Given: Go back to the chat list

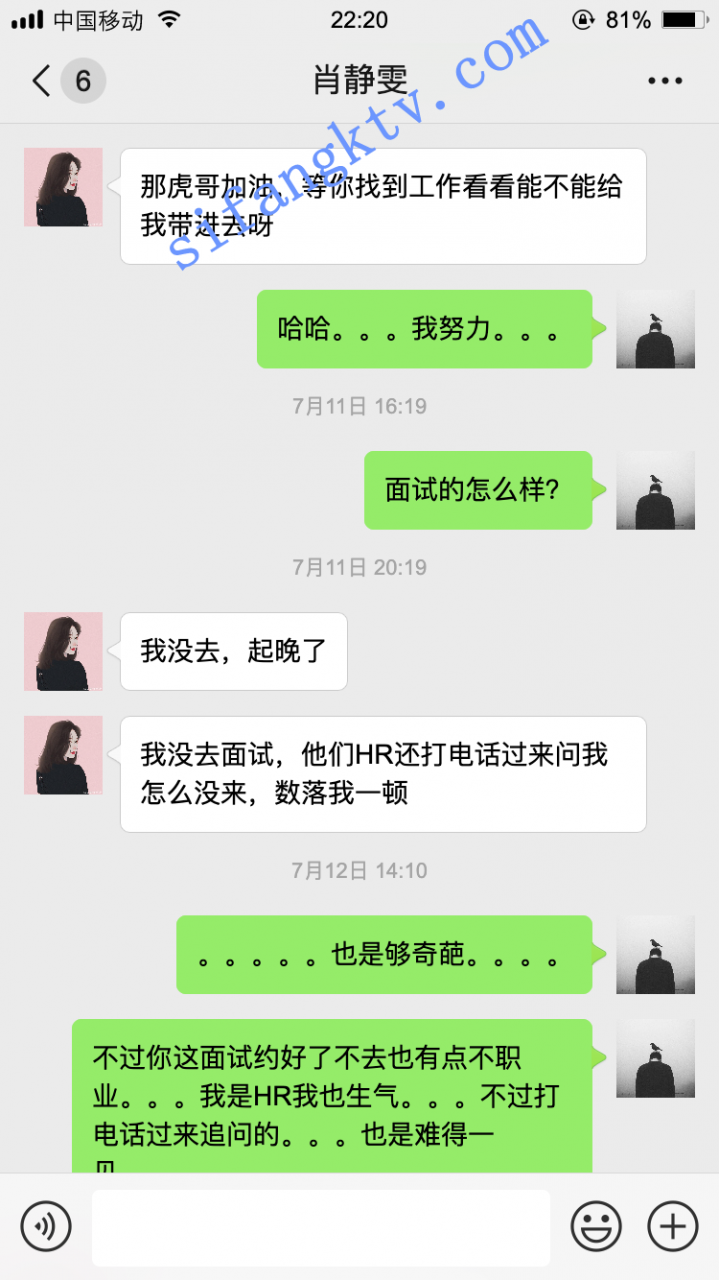Looking at the screenshot, I should [x=42, y=81].
